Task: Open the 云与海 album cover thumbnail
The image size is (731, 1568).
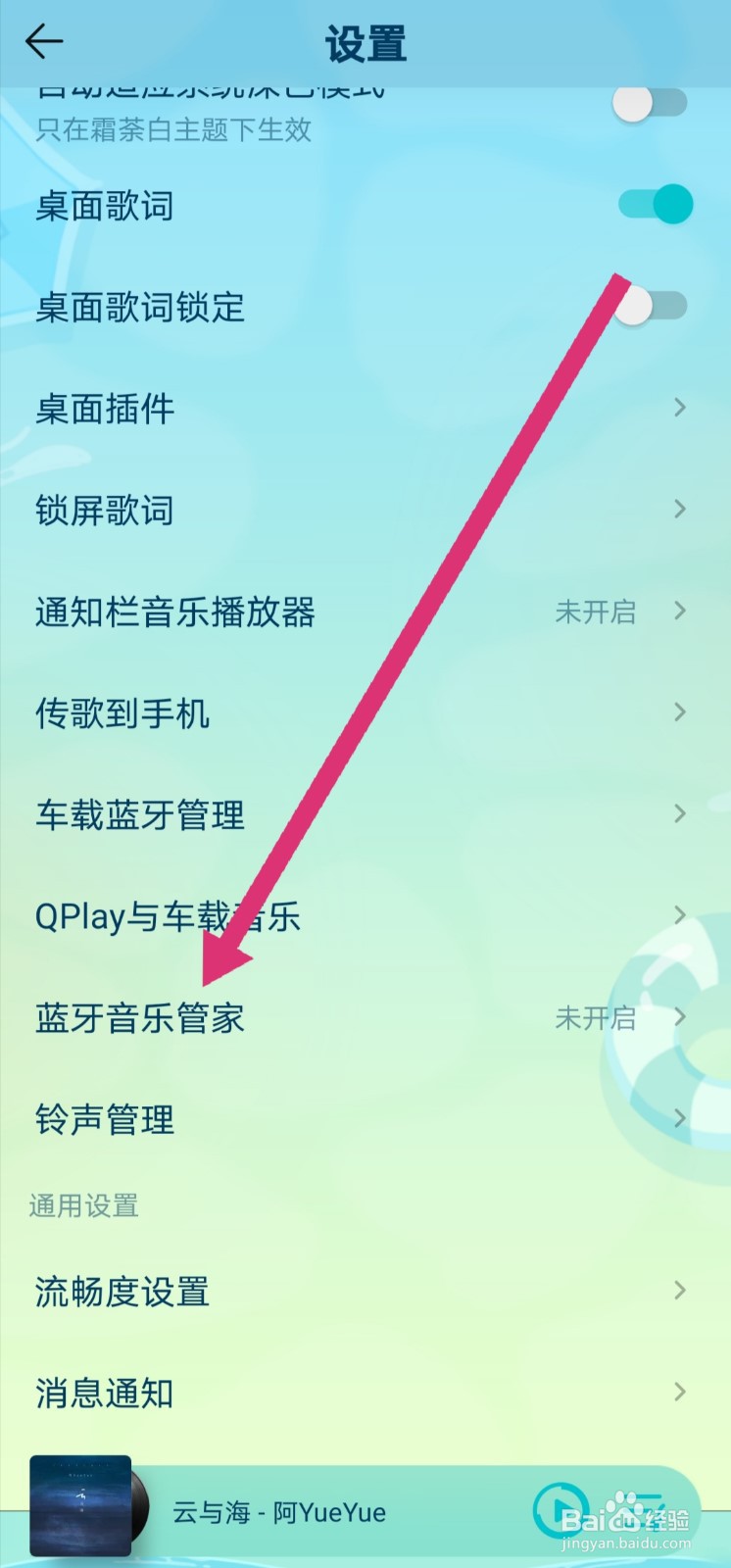Action: pyautogui.click(x=78, y=1507)
